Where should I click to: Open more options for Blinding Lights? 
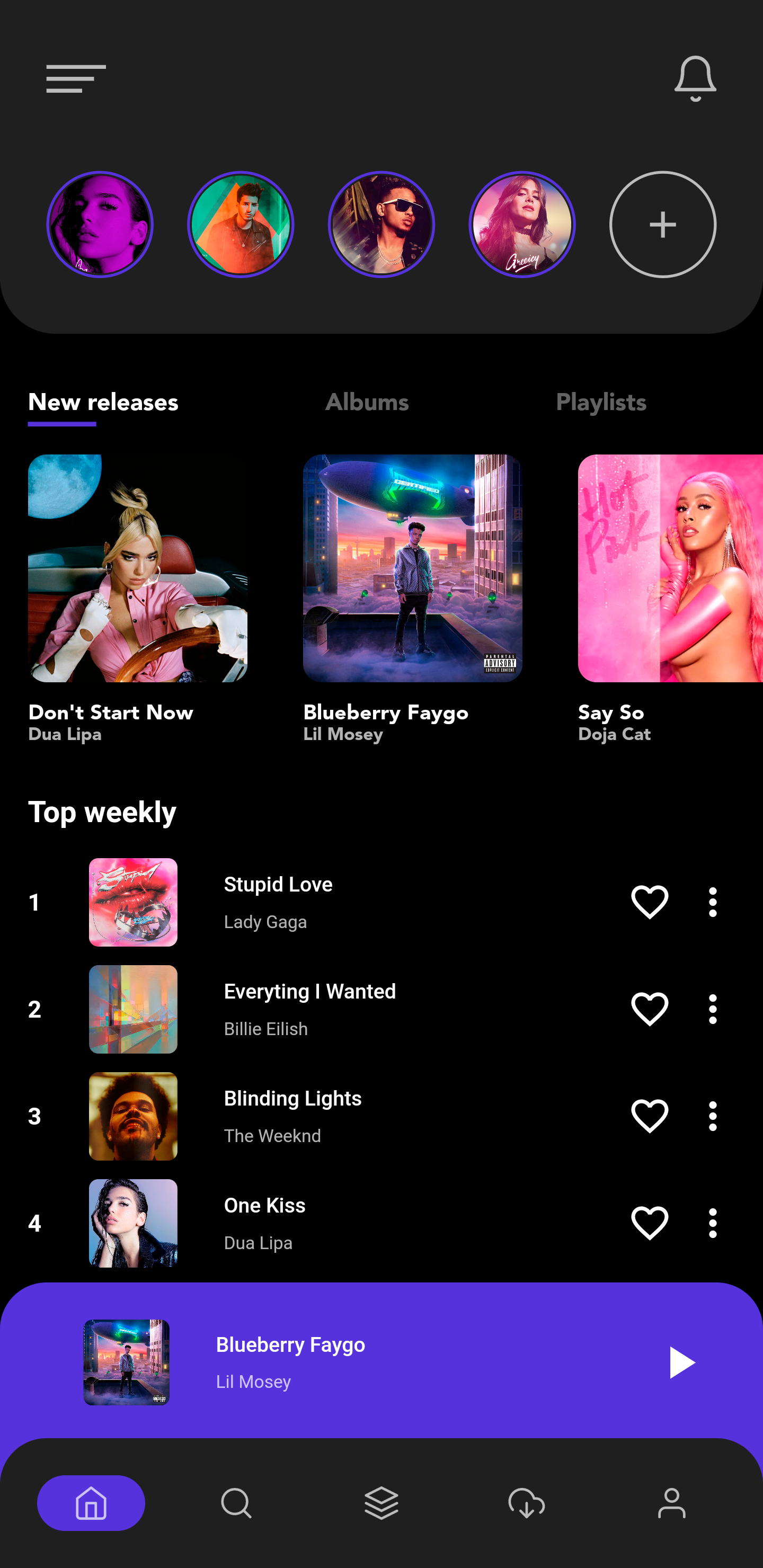click(x=713, y=1116)
